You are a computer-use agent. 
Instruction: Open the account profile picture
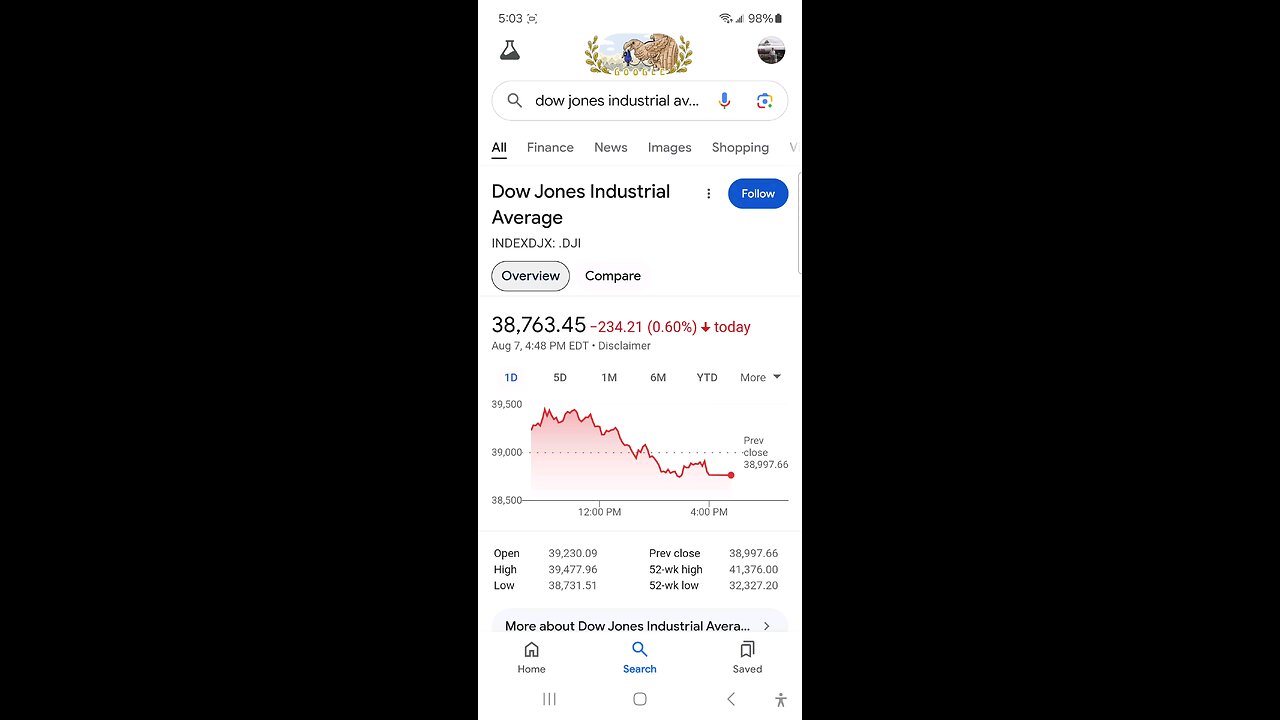(771, 50)
